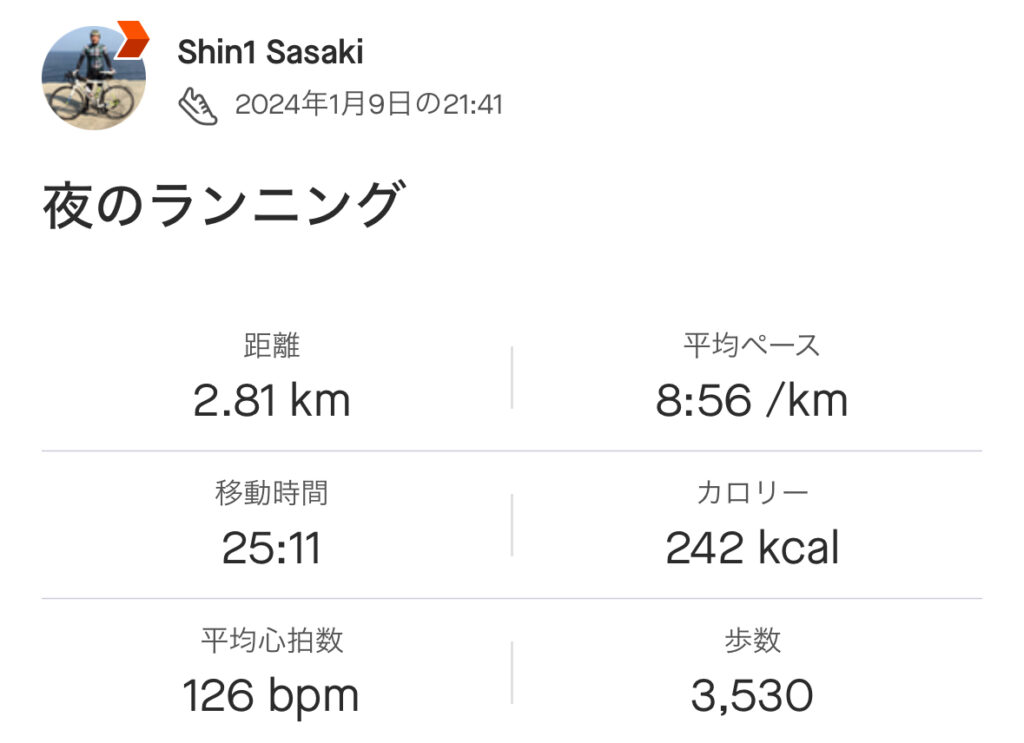Tap the Shin1 Sasaki athlete name
This screenshot has width=1024, height=743.
pyautogui.click(x=270, y=52)
